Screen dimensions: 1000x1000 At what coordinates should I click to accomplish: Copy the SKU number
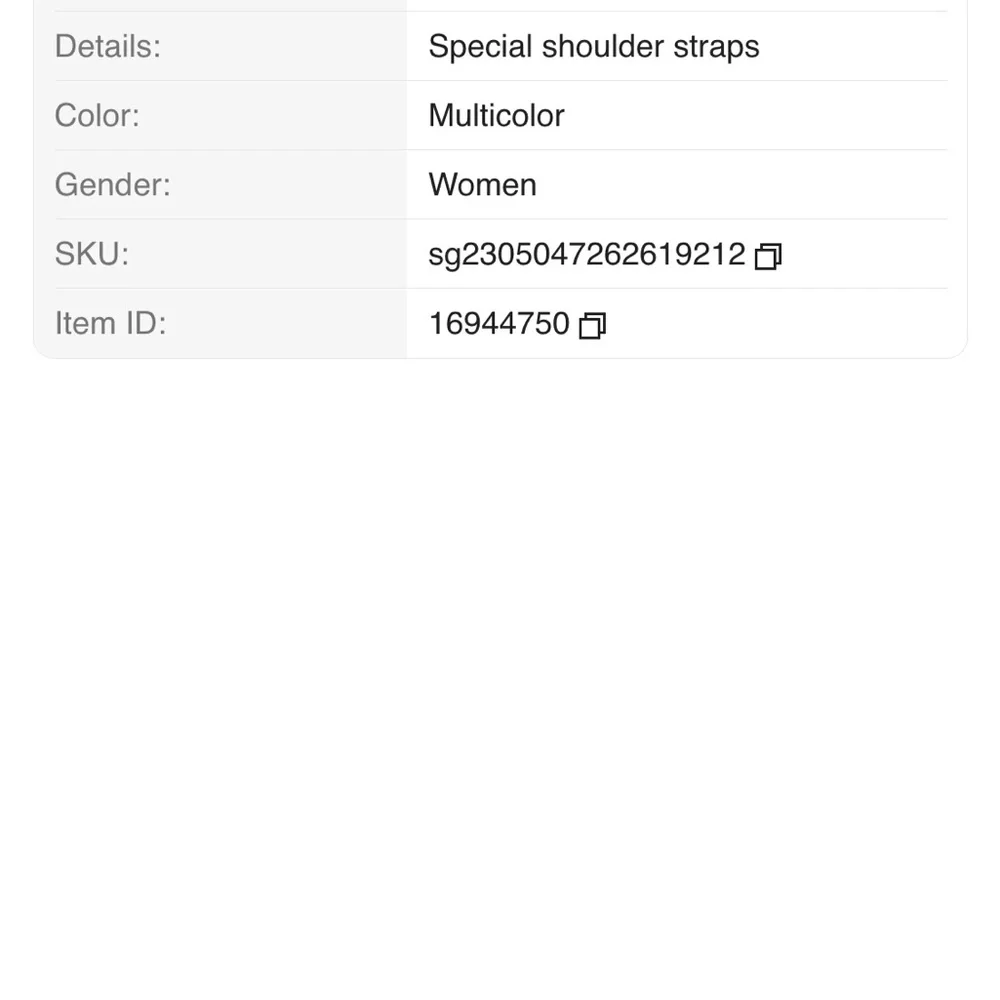[767, 256]
